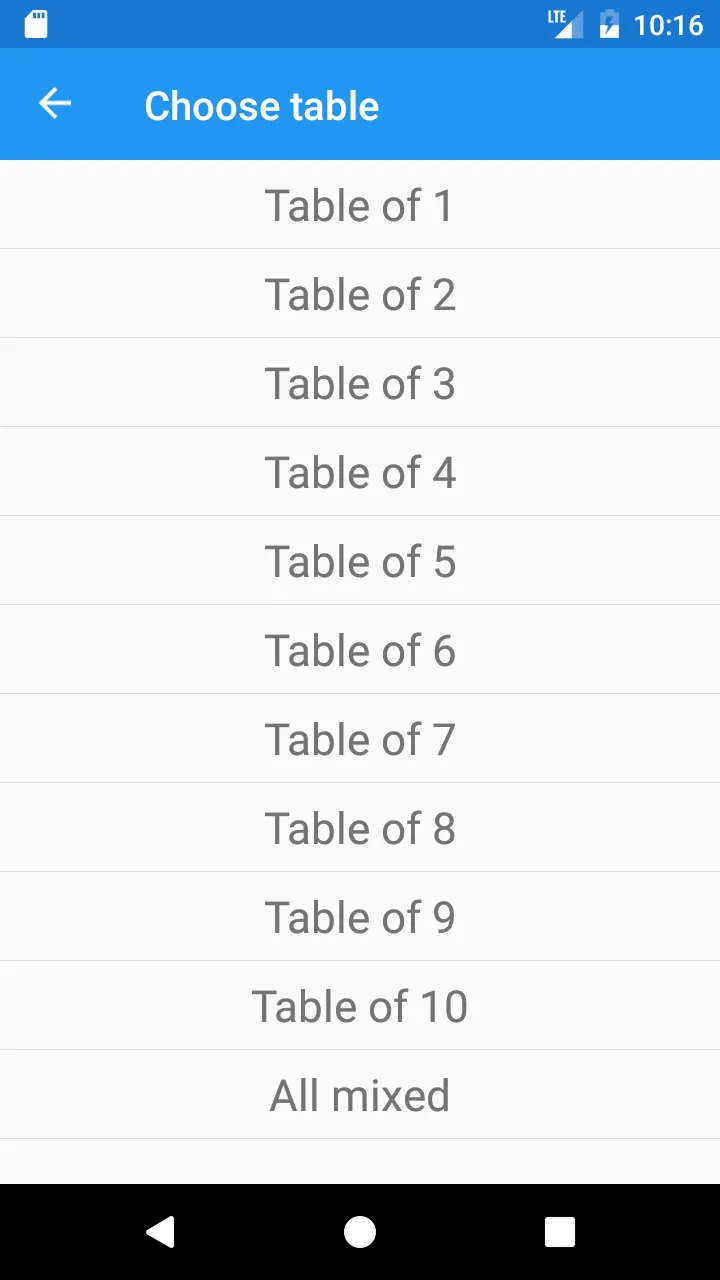Go back using the app bar arrow
Image resolution: width=720 pixels, height=1280 pixels.
(55, 104)
